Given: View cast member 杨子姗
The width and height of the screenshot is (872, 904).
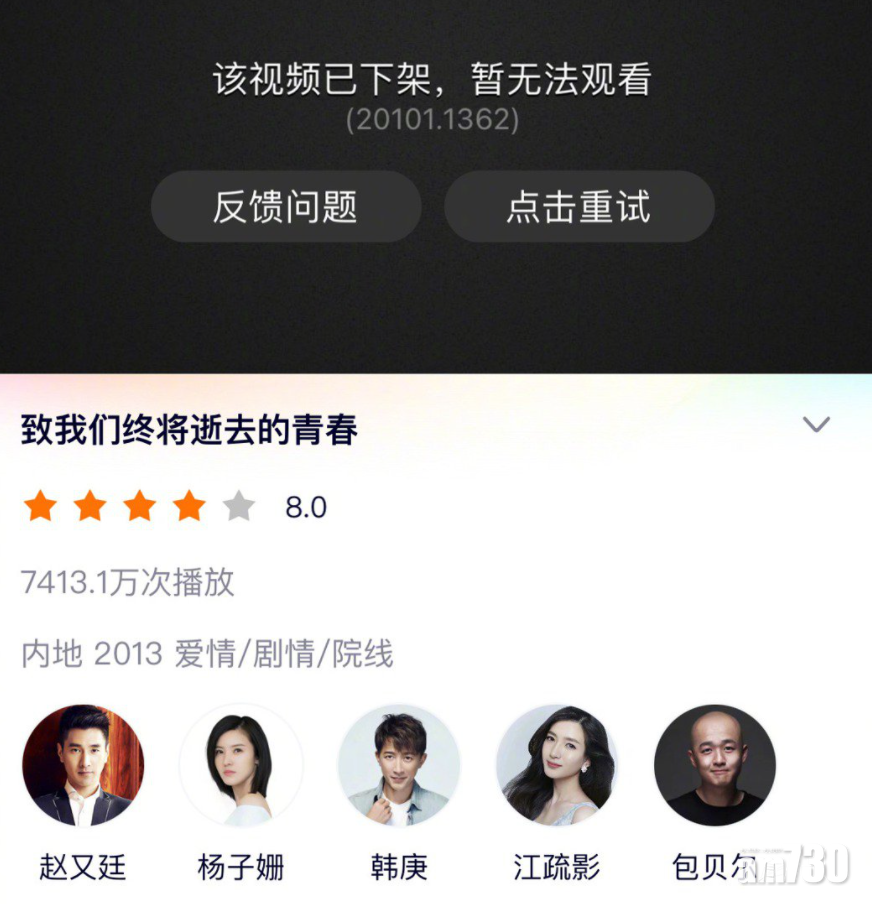Looking at the screenshot, I should point(241,766).
